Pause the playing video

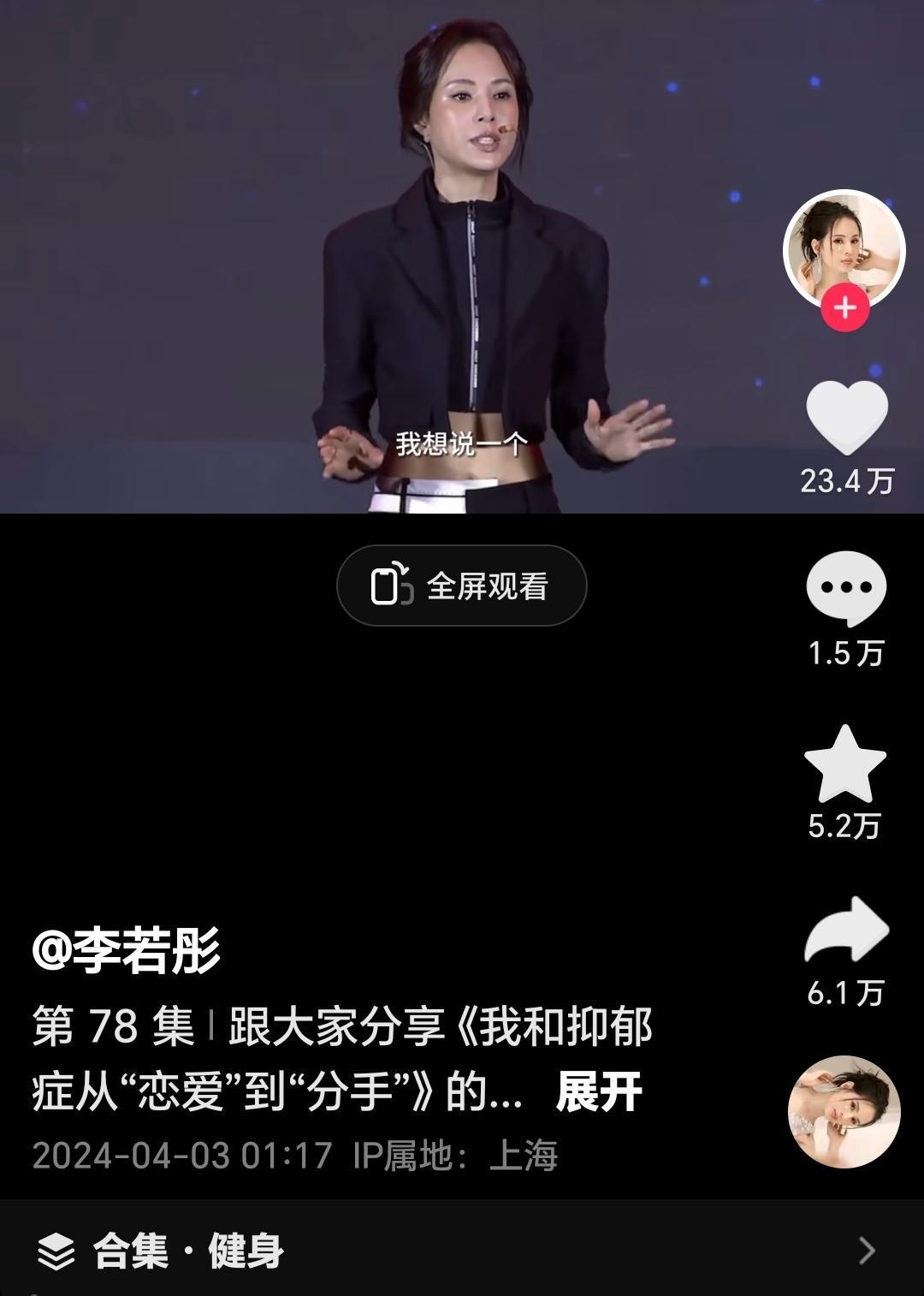pos(385,257)
